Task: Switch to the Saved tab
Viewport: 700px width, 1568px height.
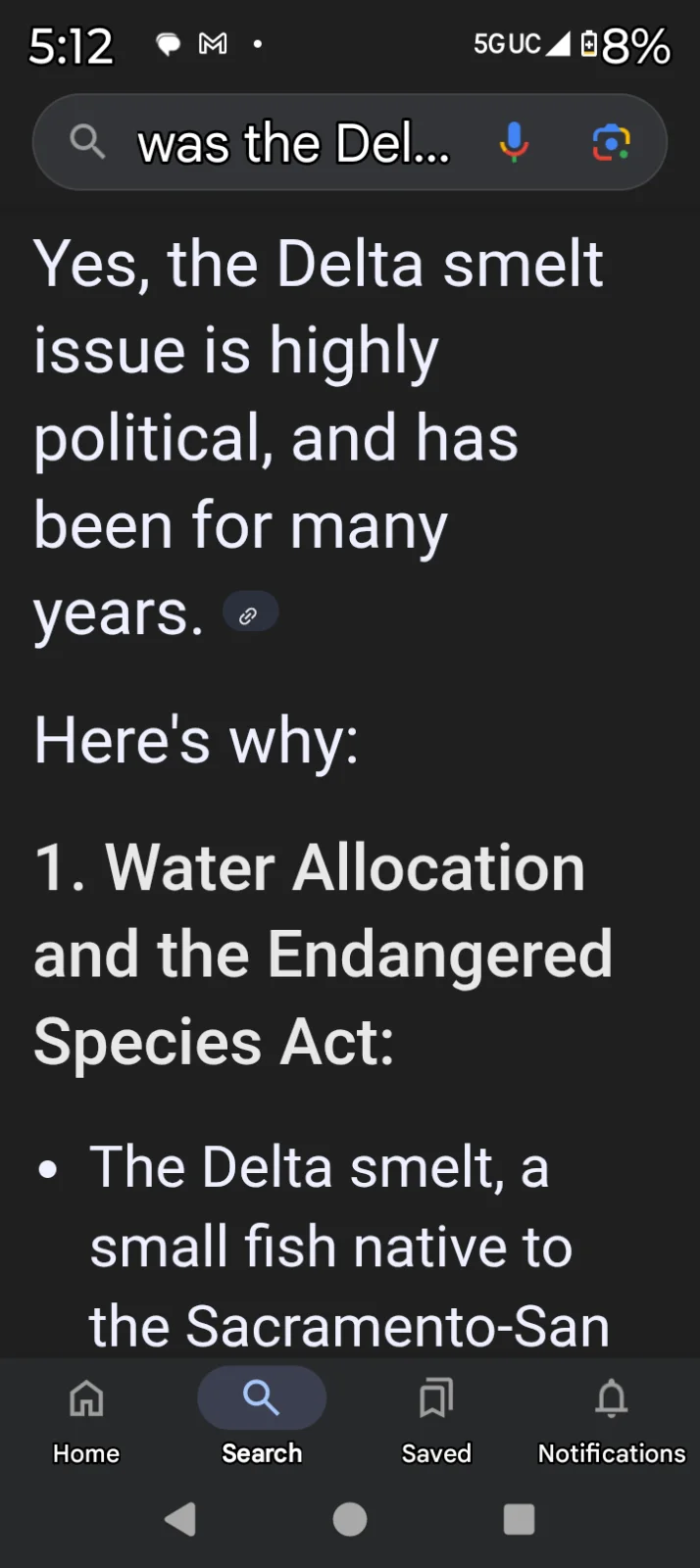Action: (436, 1414)
